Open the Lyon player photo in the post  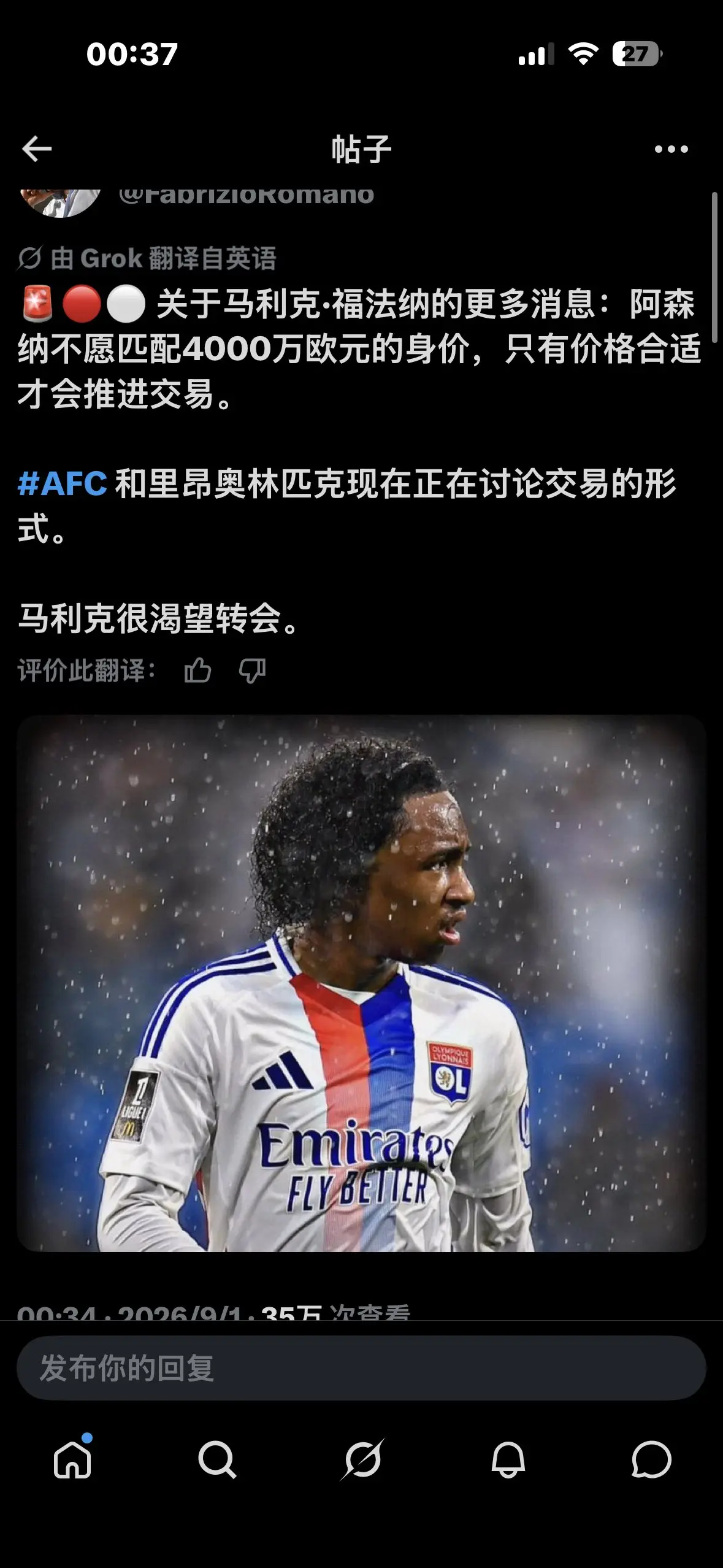[x=361, y=983]
